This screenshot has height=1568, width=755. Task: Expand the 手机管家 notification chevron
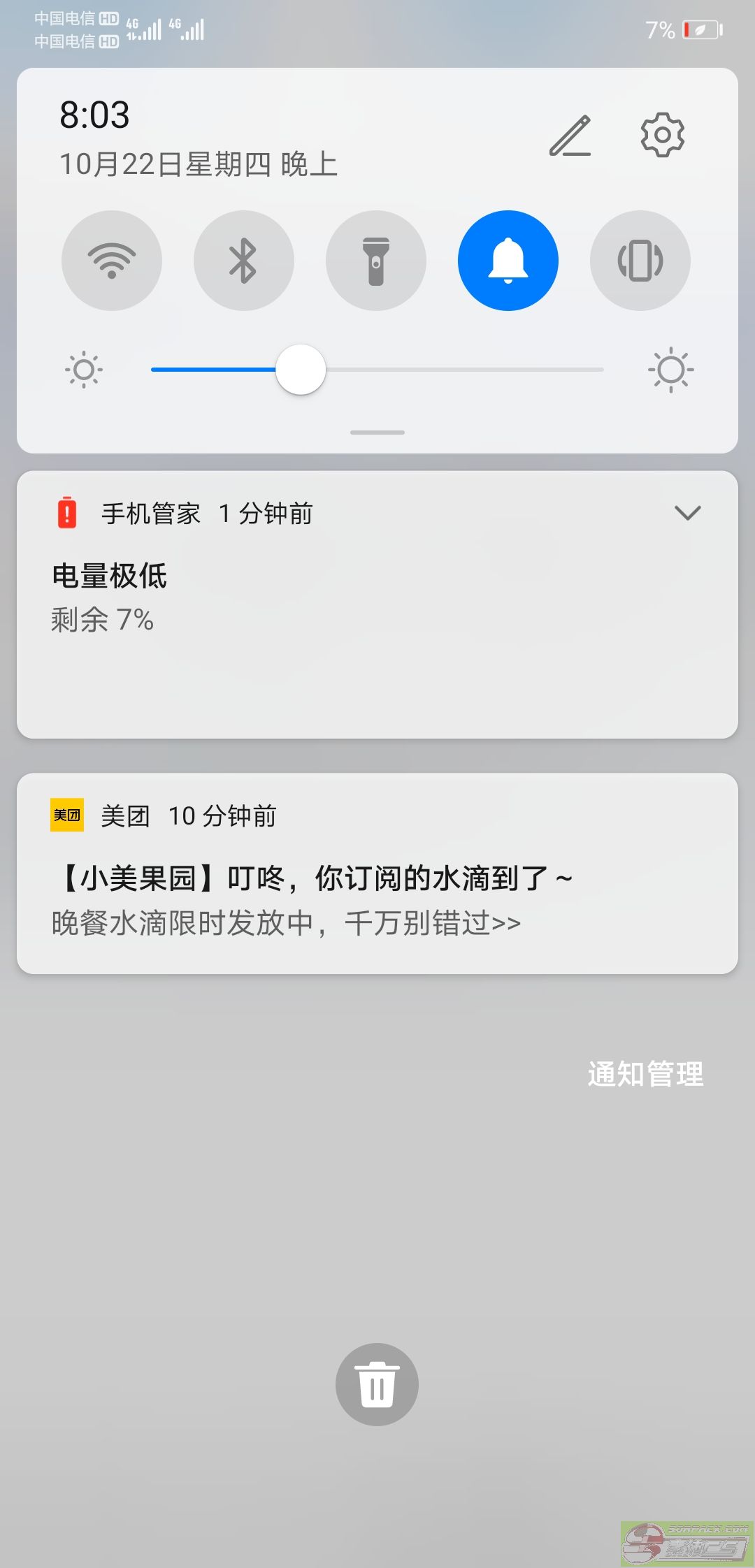click(x=688, y=514)
